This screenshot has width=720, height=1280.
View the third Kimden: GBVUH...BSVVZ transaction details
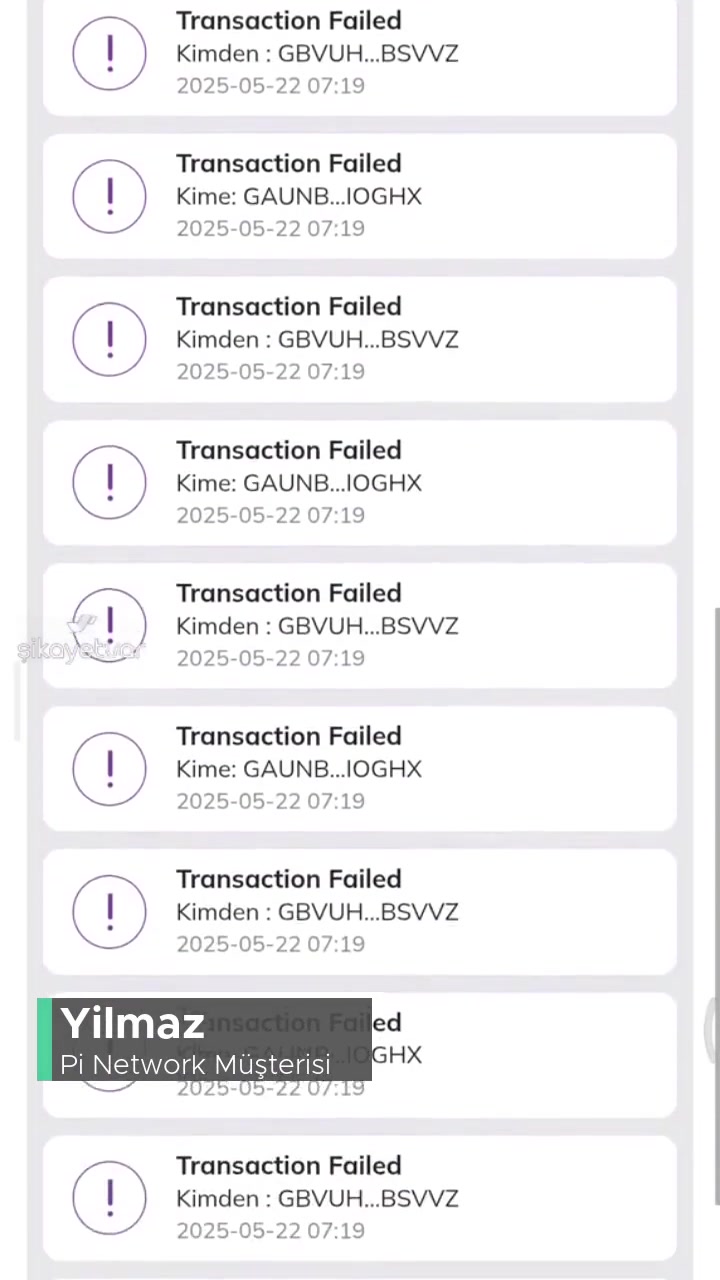[360, 625]
